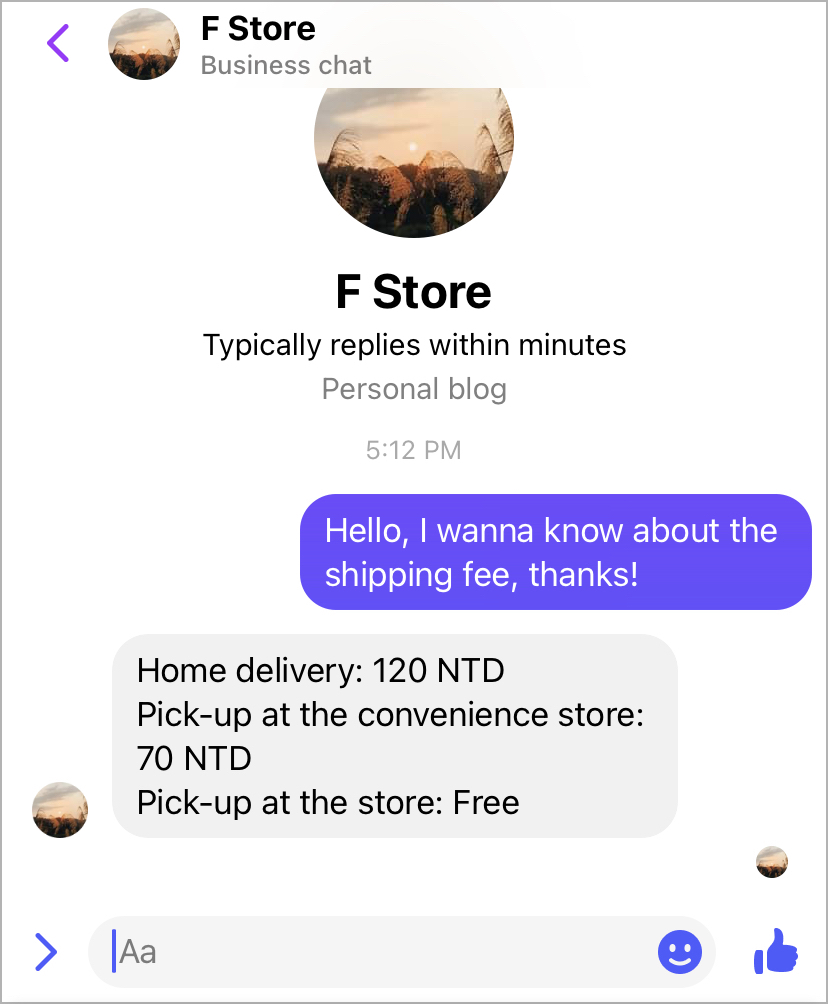Expand more options chevron beside message field

[46, 952]
